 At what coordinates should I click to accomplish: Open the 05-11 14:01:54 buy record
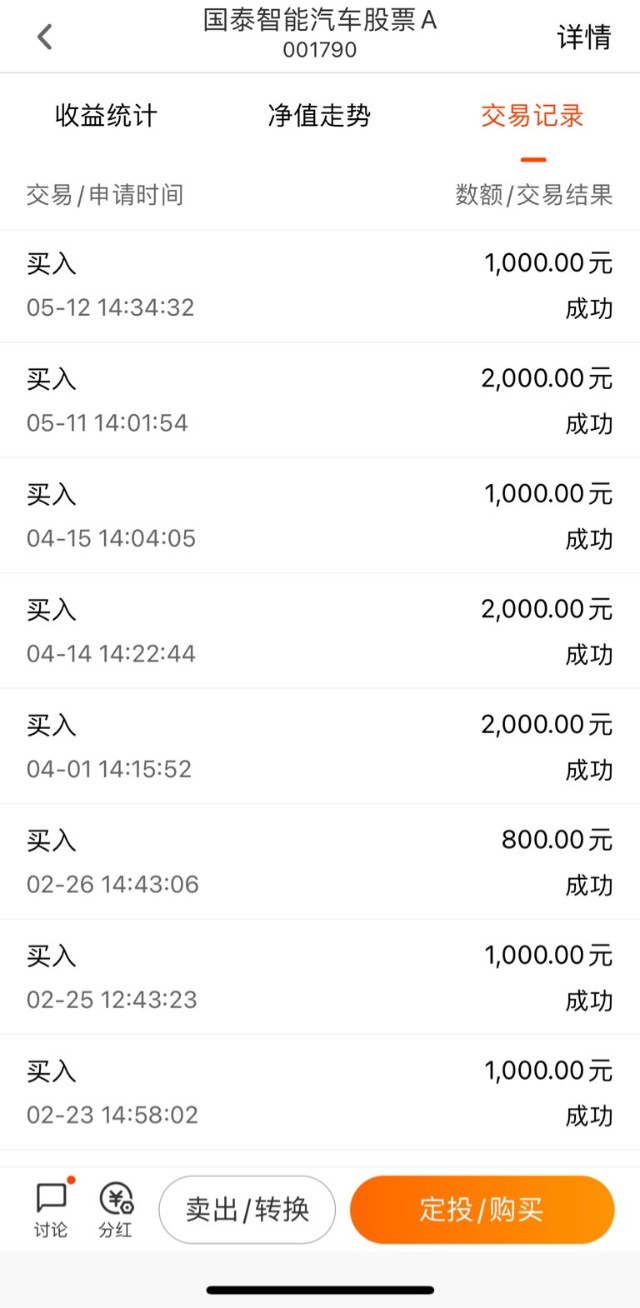[x=320, y=401]
